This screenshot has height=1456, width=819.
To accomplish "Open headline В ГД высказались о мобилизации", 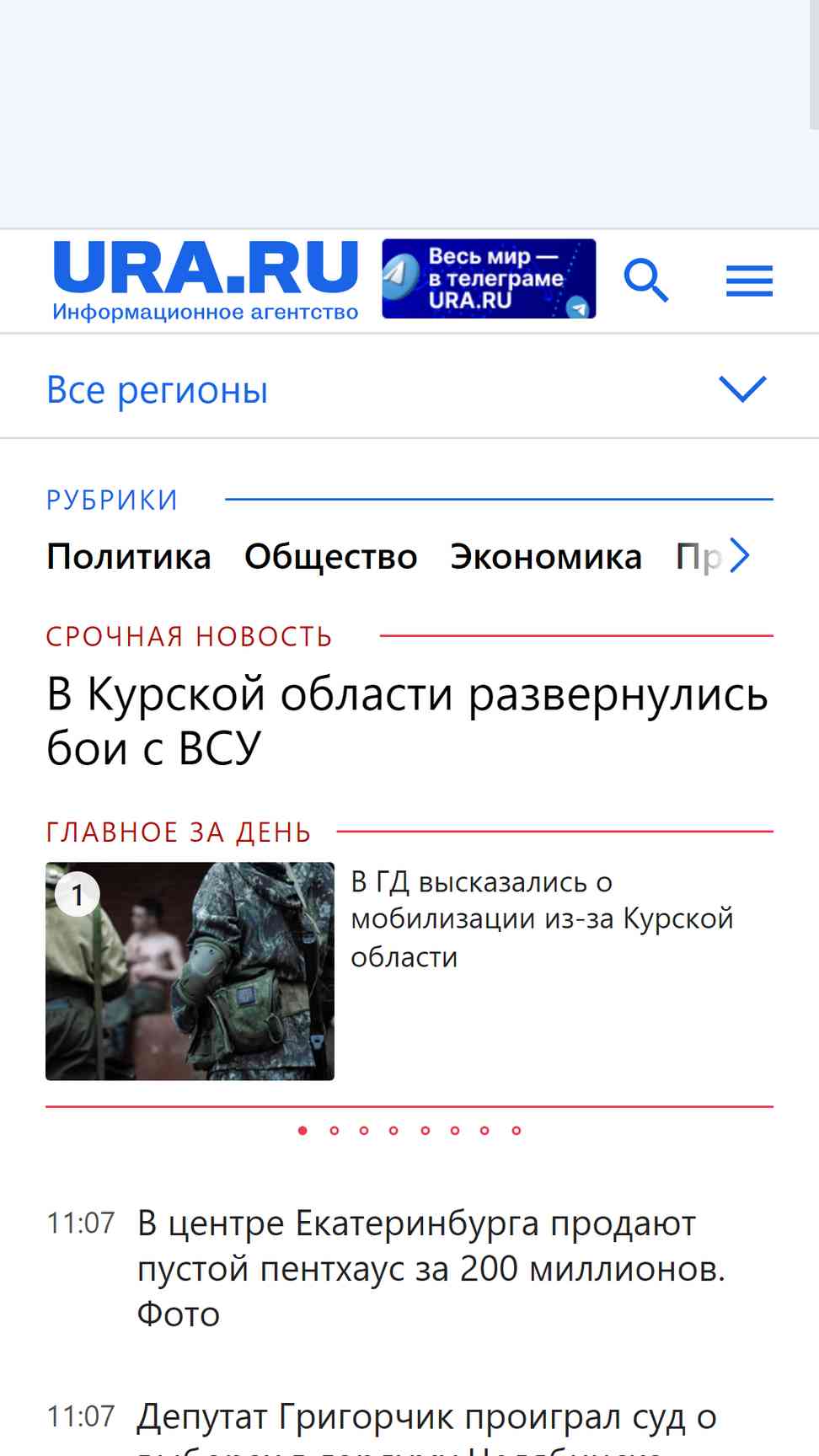I will coord(542,919).
